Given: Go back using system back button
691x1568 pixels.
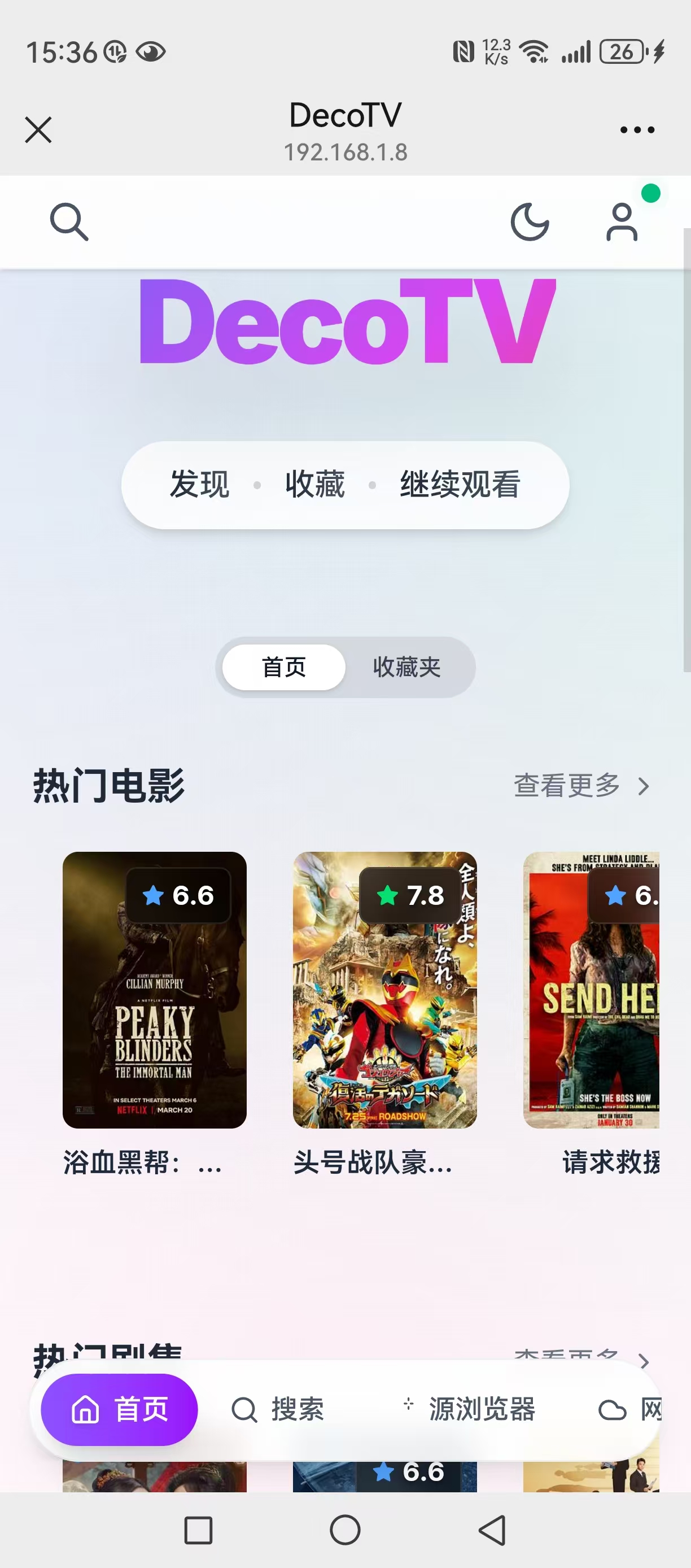Looking at the screenshot, I should 492,1530.
